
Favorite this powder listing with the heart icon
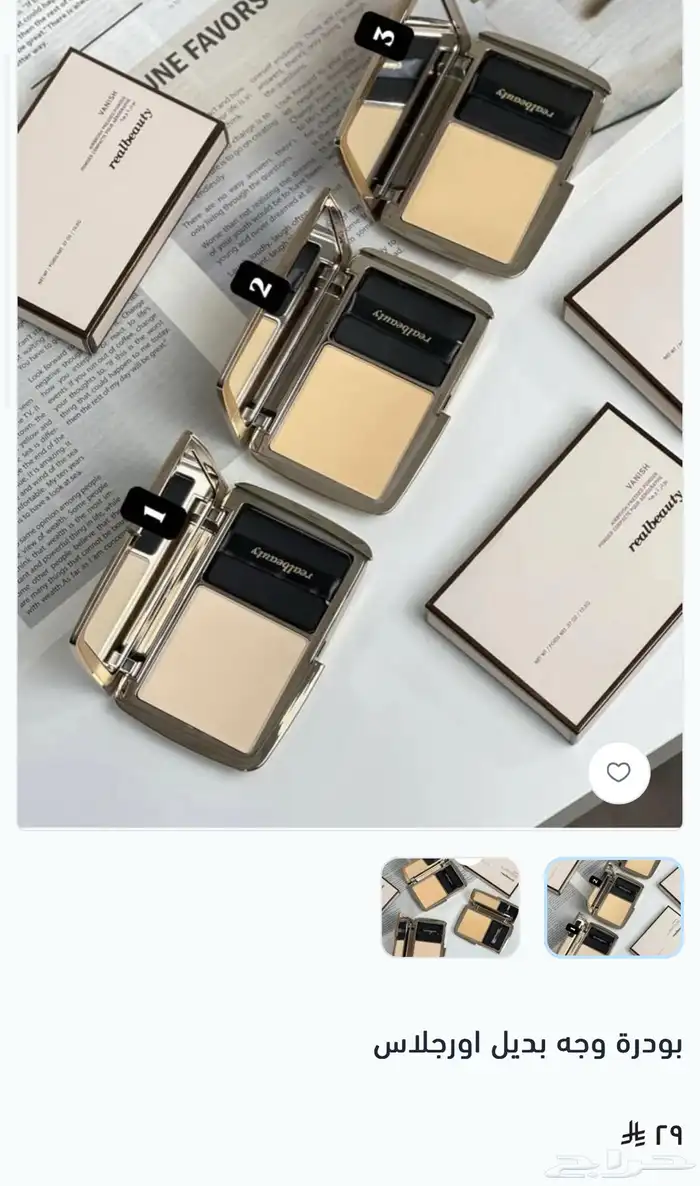pyautogui.click(x=619, y=773)
